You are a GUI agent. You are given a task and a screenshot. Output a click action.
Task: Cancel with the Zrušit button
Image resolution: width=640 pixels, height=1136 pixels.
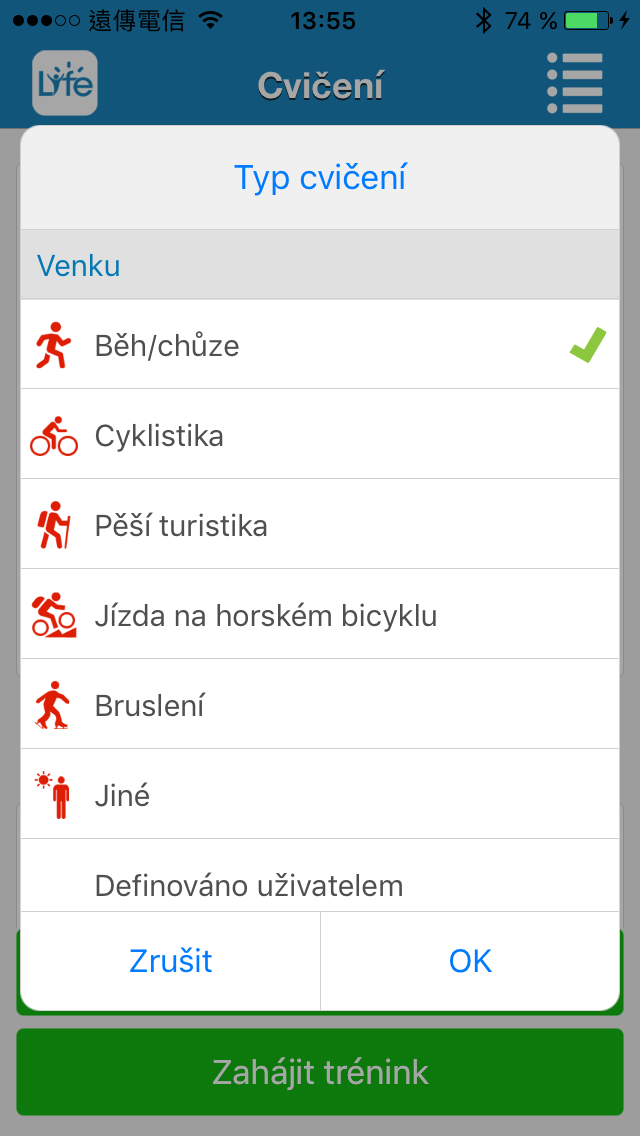pyautogui.click(x=170, y=961)
